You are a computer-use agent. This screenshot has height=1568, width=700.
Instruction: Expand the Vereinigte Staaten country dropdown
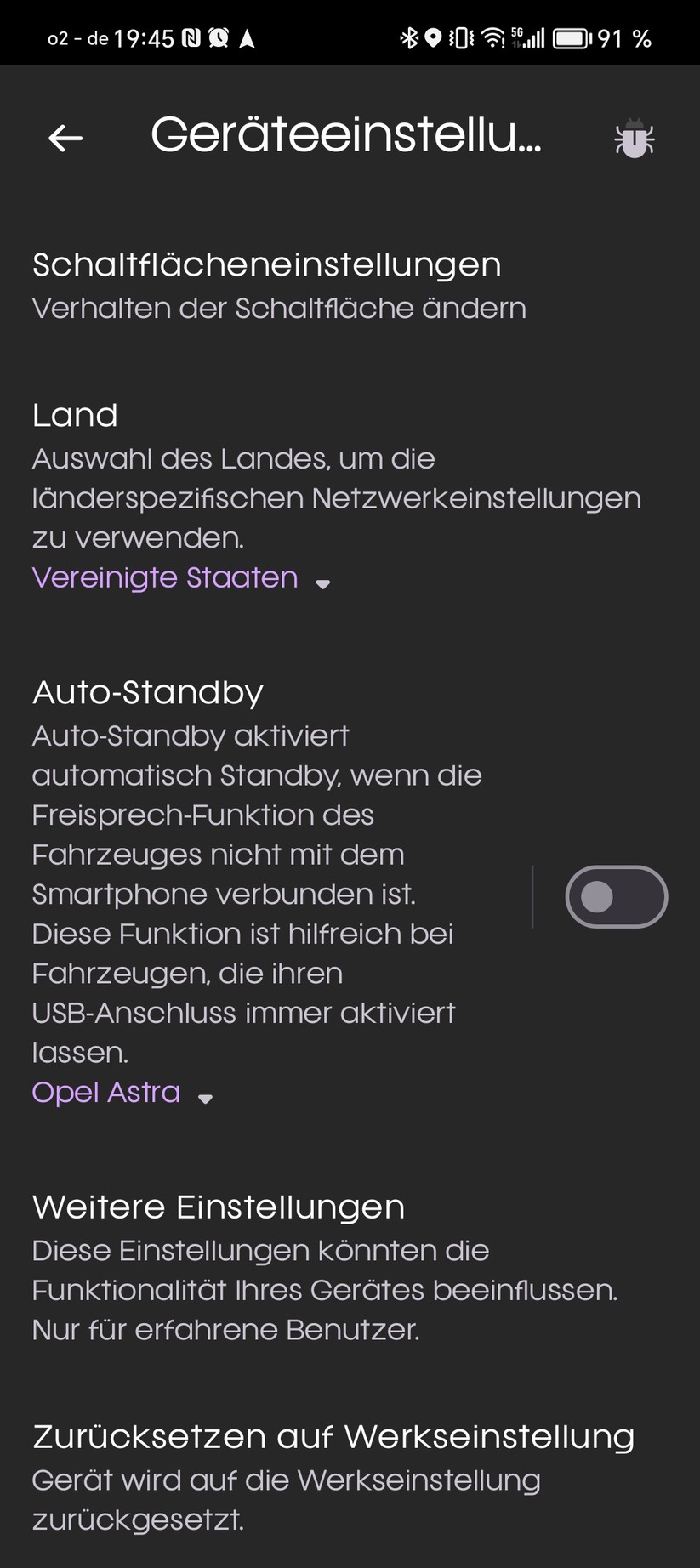pyautogui.click(x=181, y=579)
